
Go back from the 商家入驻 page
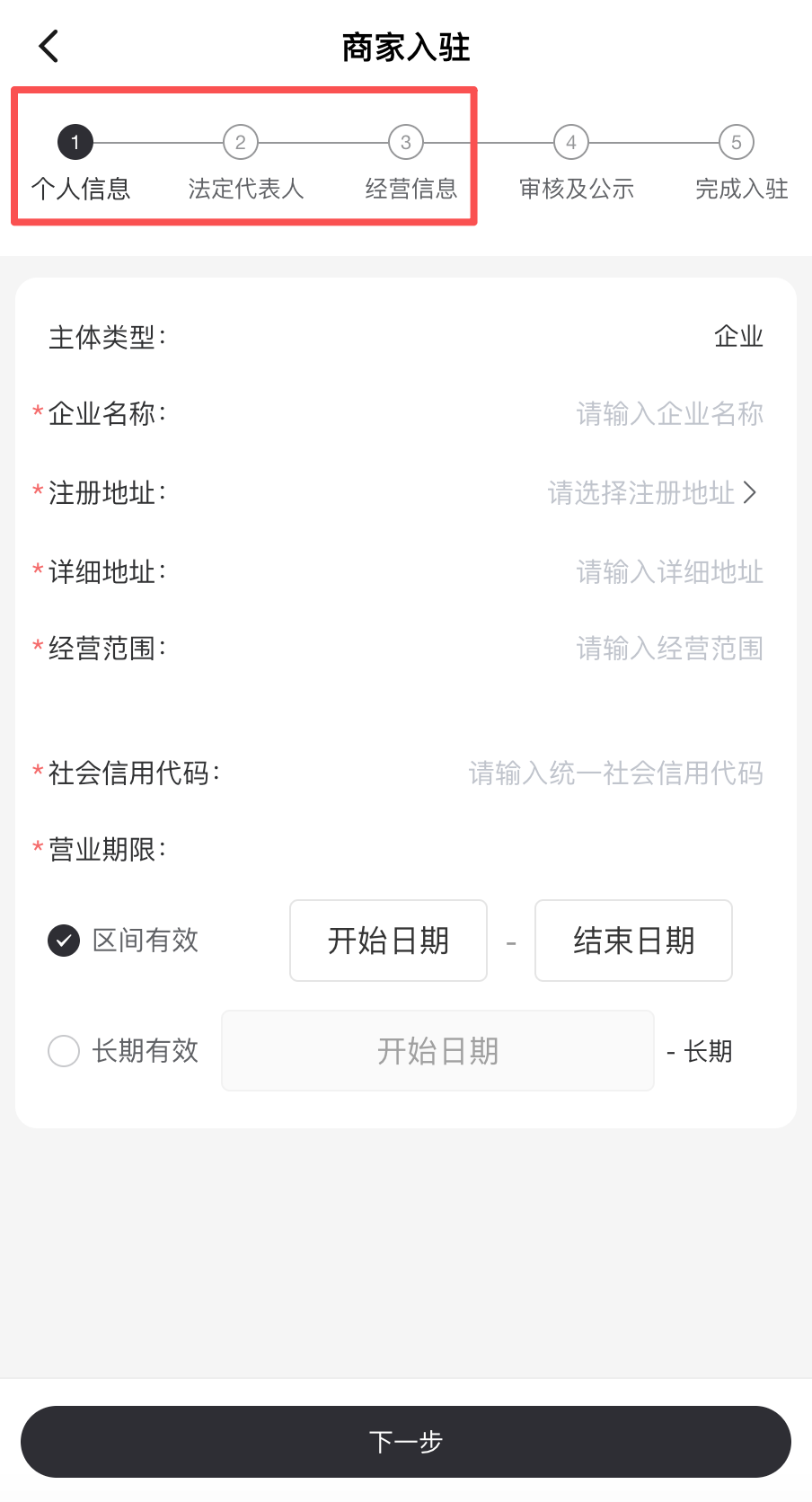coord(49,47)
